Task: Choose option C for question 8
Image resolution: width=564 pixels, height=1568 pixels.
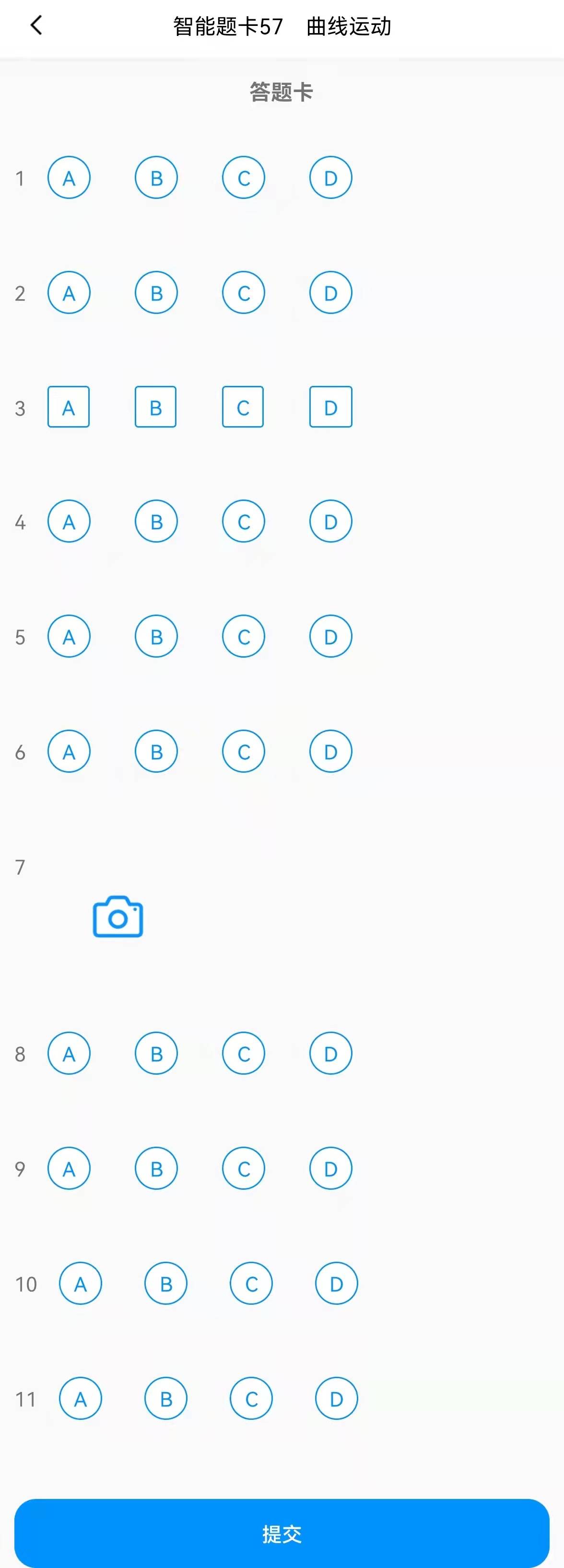Action: point(243,1054)
